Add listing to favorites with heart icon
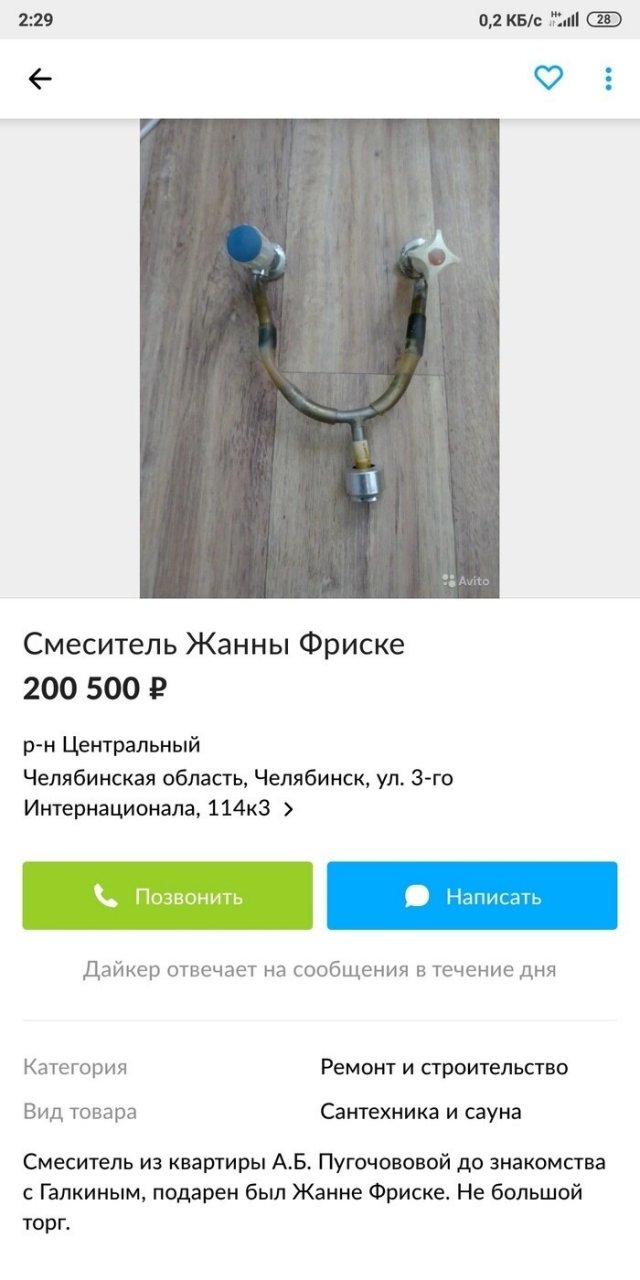640x1280 pixels. pyautogui.click(x=548, y=78)
